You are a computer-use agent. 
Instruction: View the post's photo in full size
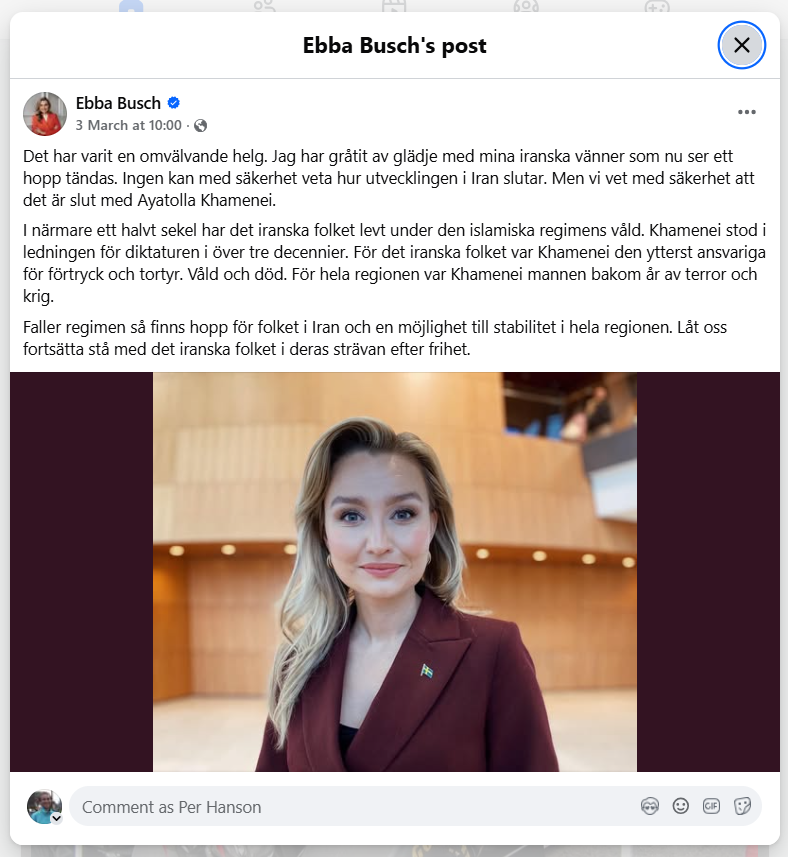[x=394, y=571]
